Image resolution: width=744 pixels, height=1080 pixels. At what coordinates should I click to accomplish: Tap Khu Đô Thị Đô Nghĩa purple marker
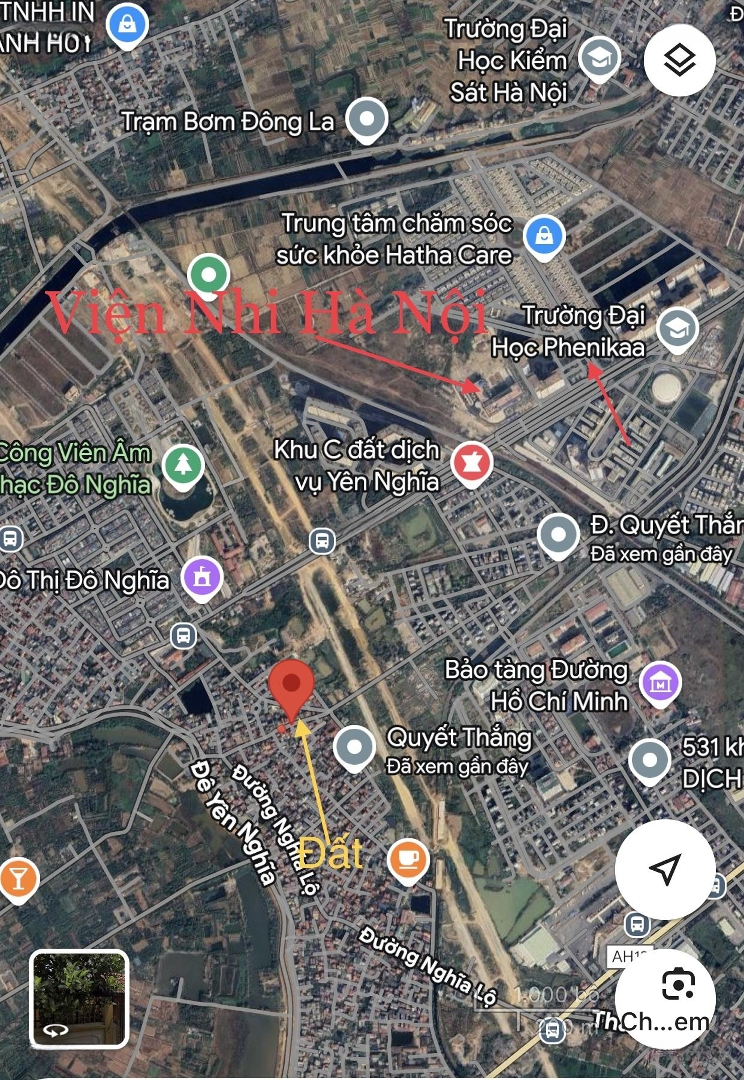[203, 576]
